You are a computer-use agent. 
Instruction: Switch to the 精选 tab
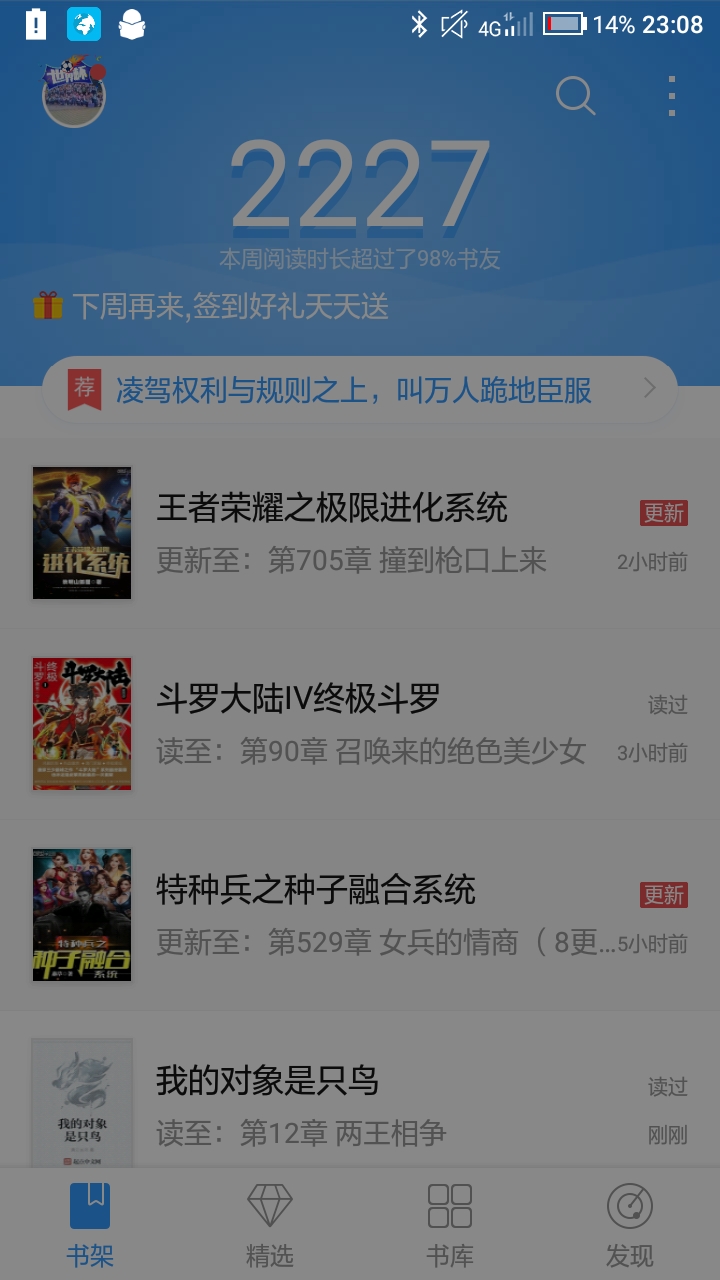[x=270, y=1224]
